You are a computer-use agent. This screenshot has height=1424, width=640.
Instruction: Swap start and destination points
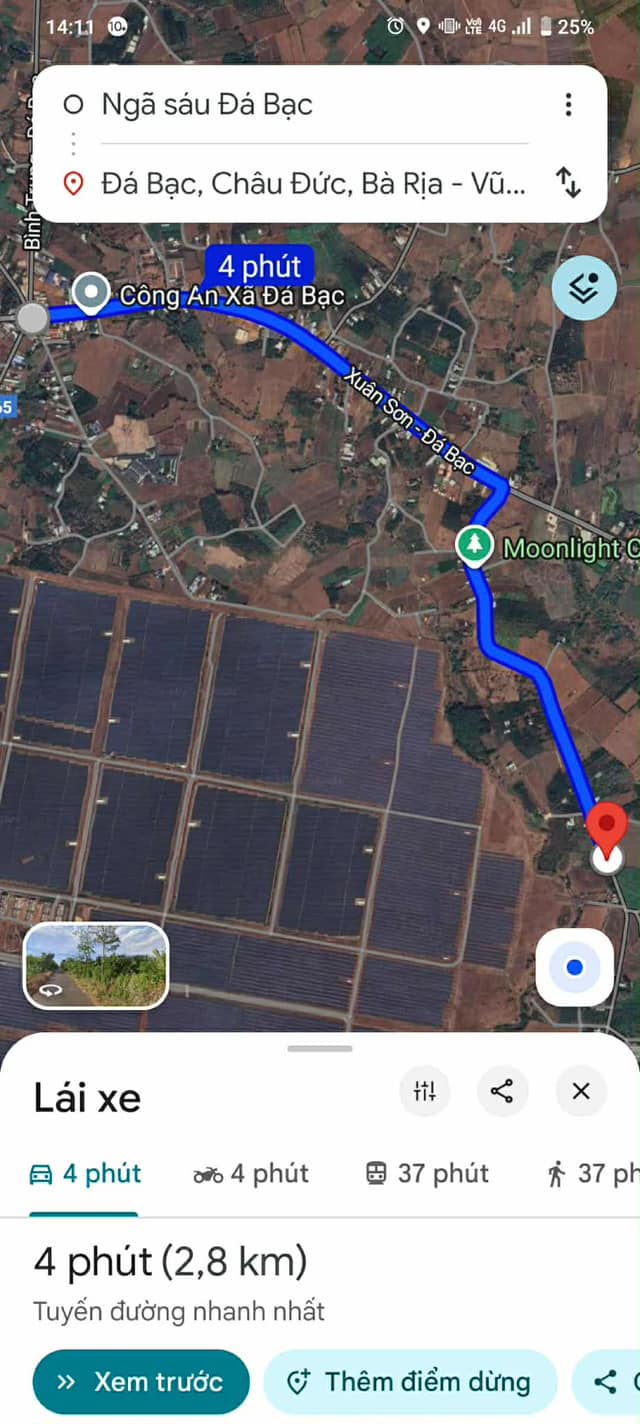[568, 183]
